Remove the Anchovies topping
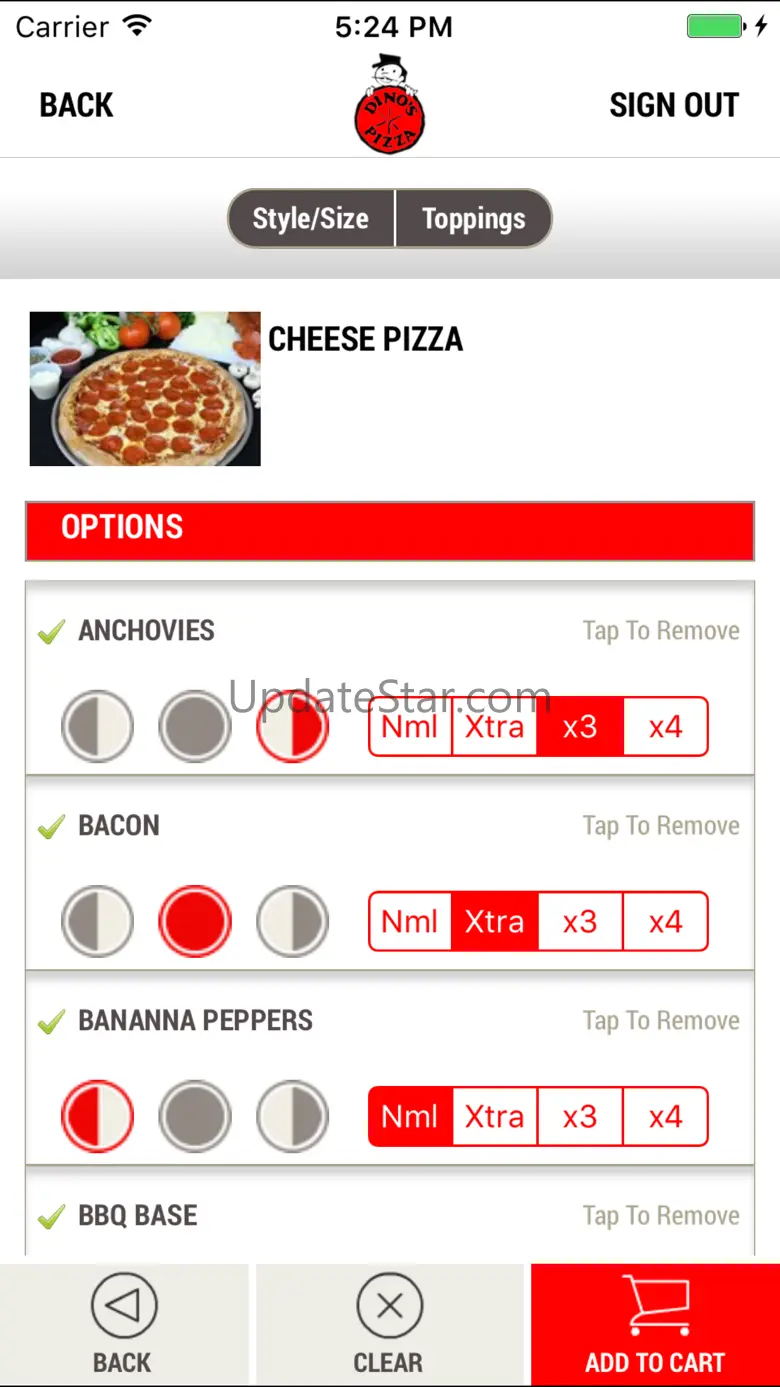 (x=661, y=631)
